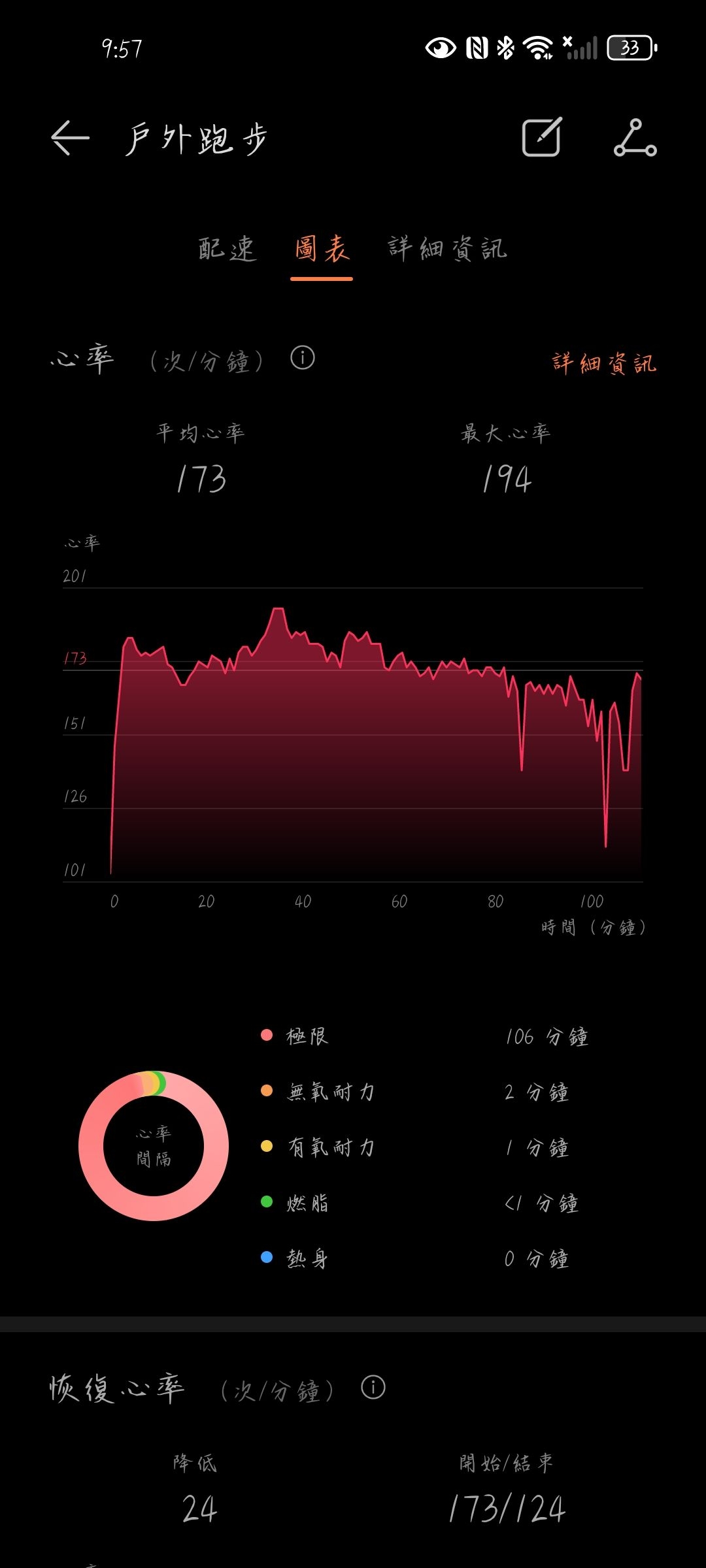
Task: Tap the edit icon in the top bar
Action: [x=543, y=137]
